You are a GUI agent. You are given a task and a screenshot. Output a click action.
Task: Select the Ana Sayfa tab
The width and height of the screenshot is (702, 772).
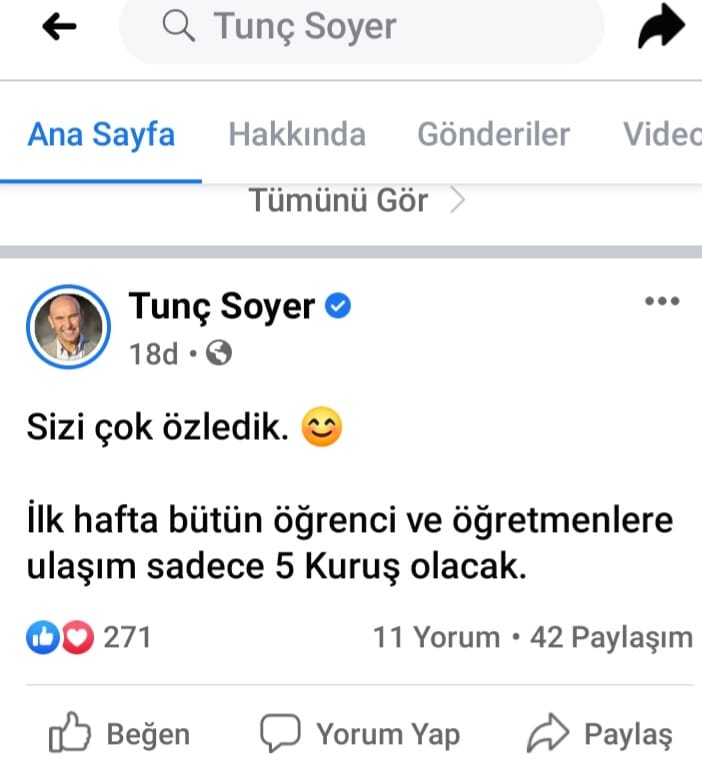[x=101, y=134]
